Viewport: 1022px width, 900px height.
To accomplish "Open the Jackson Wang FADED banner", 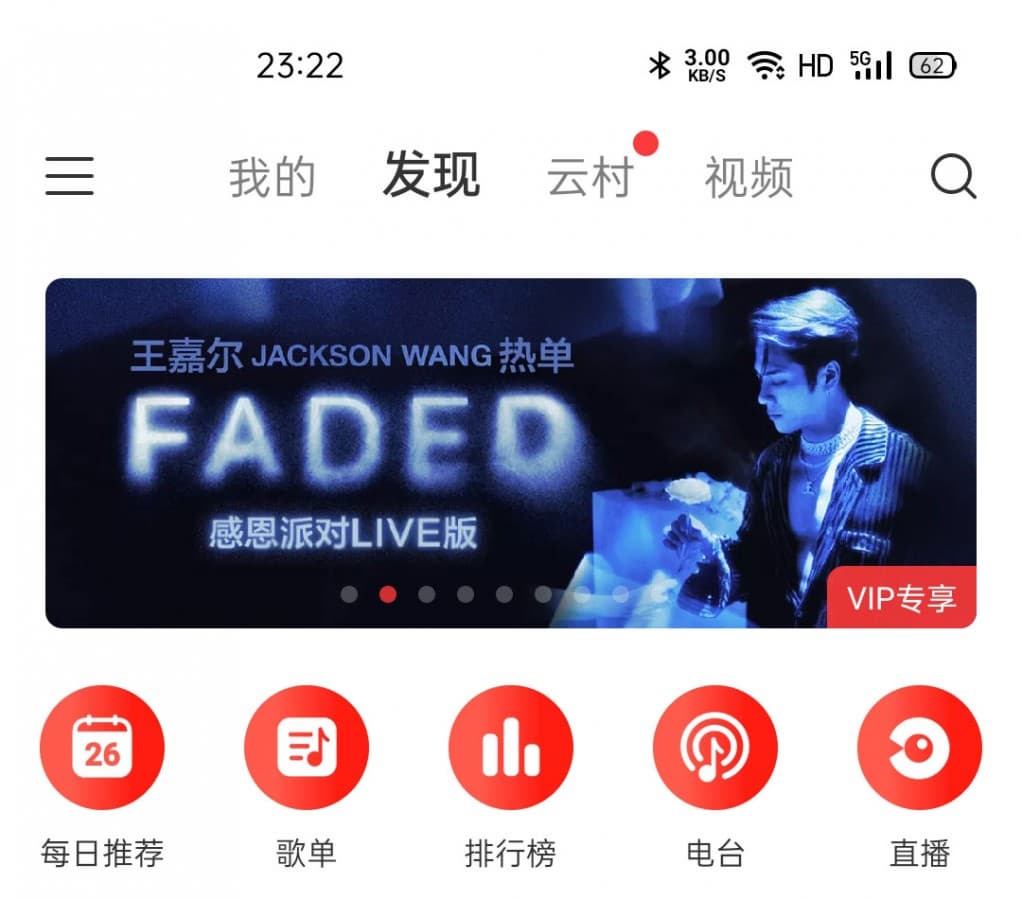I will (x=510, y=452).
